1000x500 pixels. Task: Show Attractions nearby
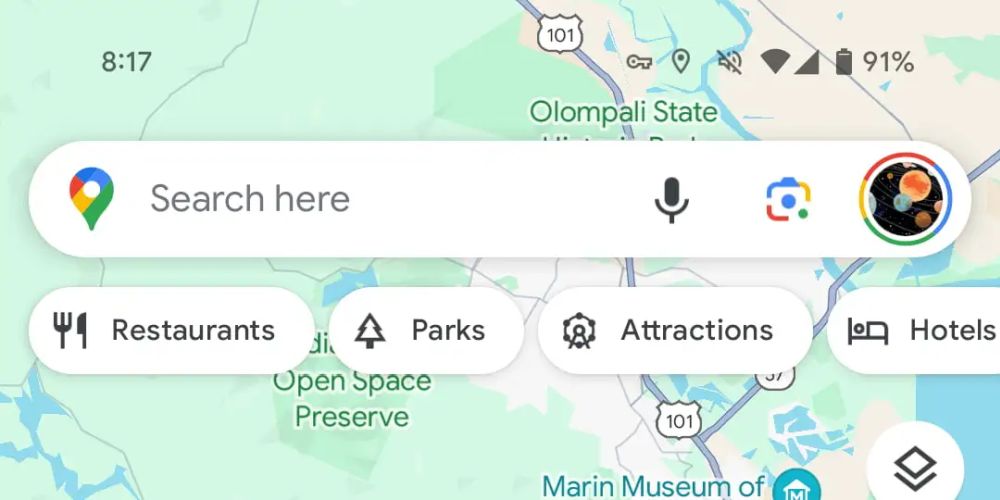click(x=675, y=331)
